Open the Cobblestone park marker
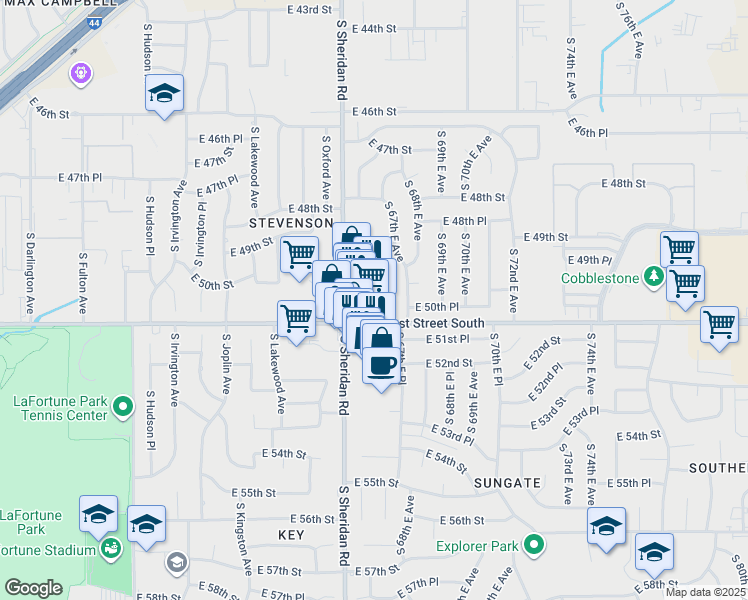748x600 pixels. [654, 275]
